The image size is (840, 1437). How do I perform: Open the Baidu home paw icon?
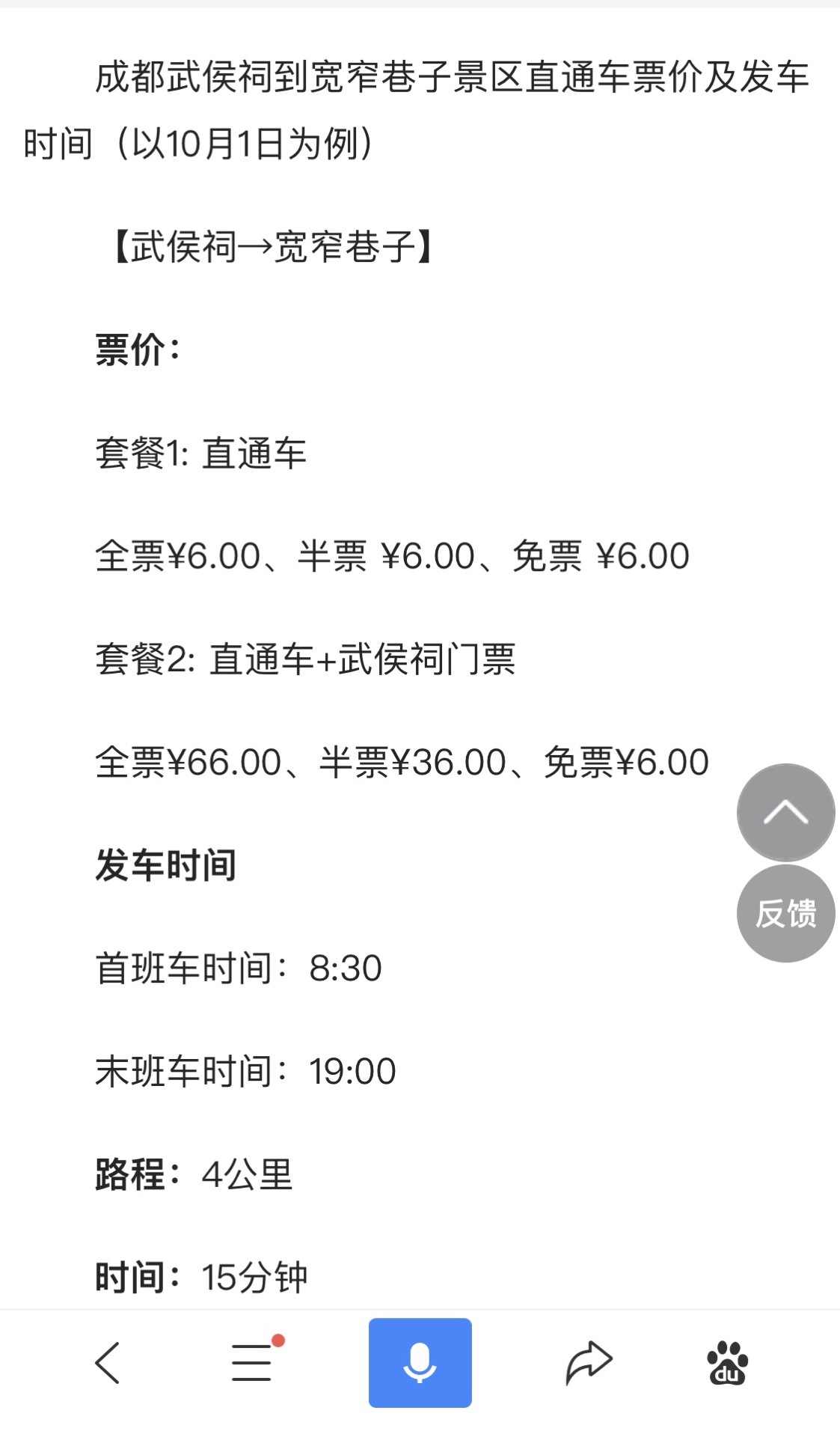728,1363
